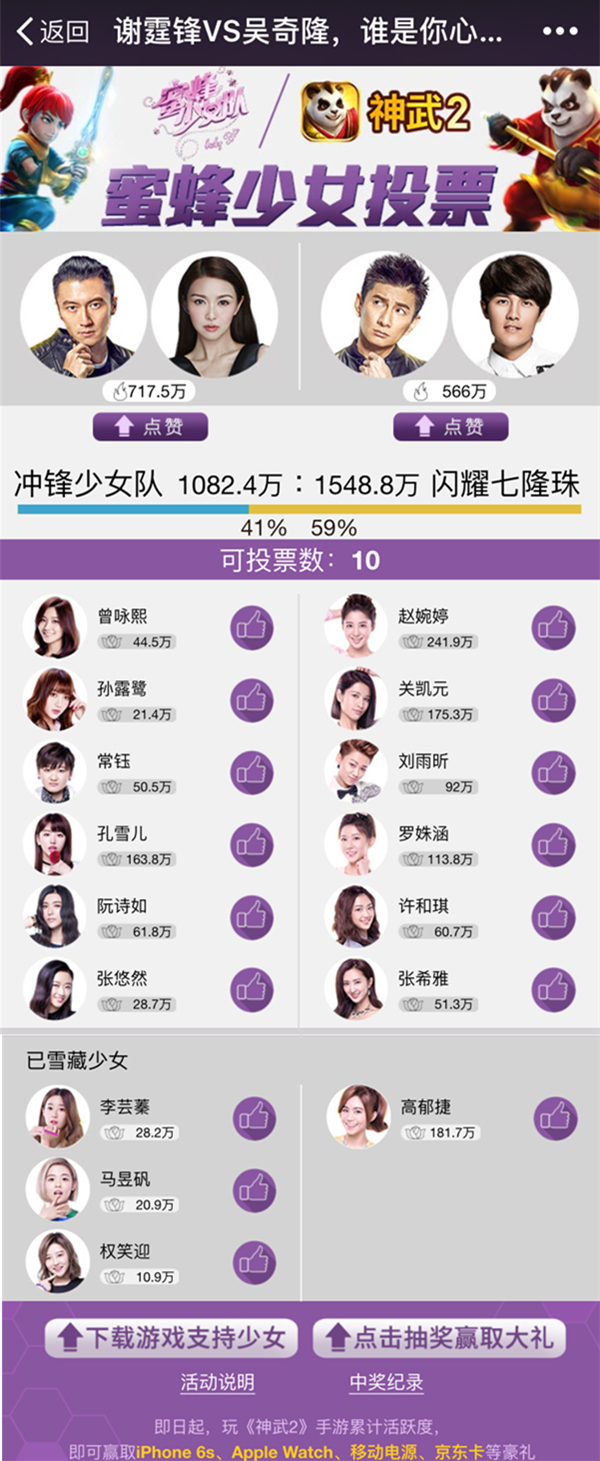Tap 点赞 under the 717.5万 team
Image resolution: width=600 pixels, height=1461 pixels.
click(150, 427)
